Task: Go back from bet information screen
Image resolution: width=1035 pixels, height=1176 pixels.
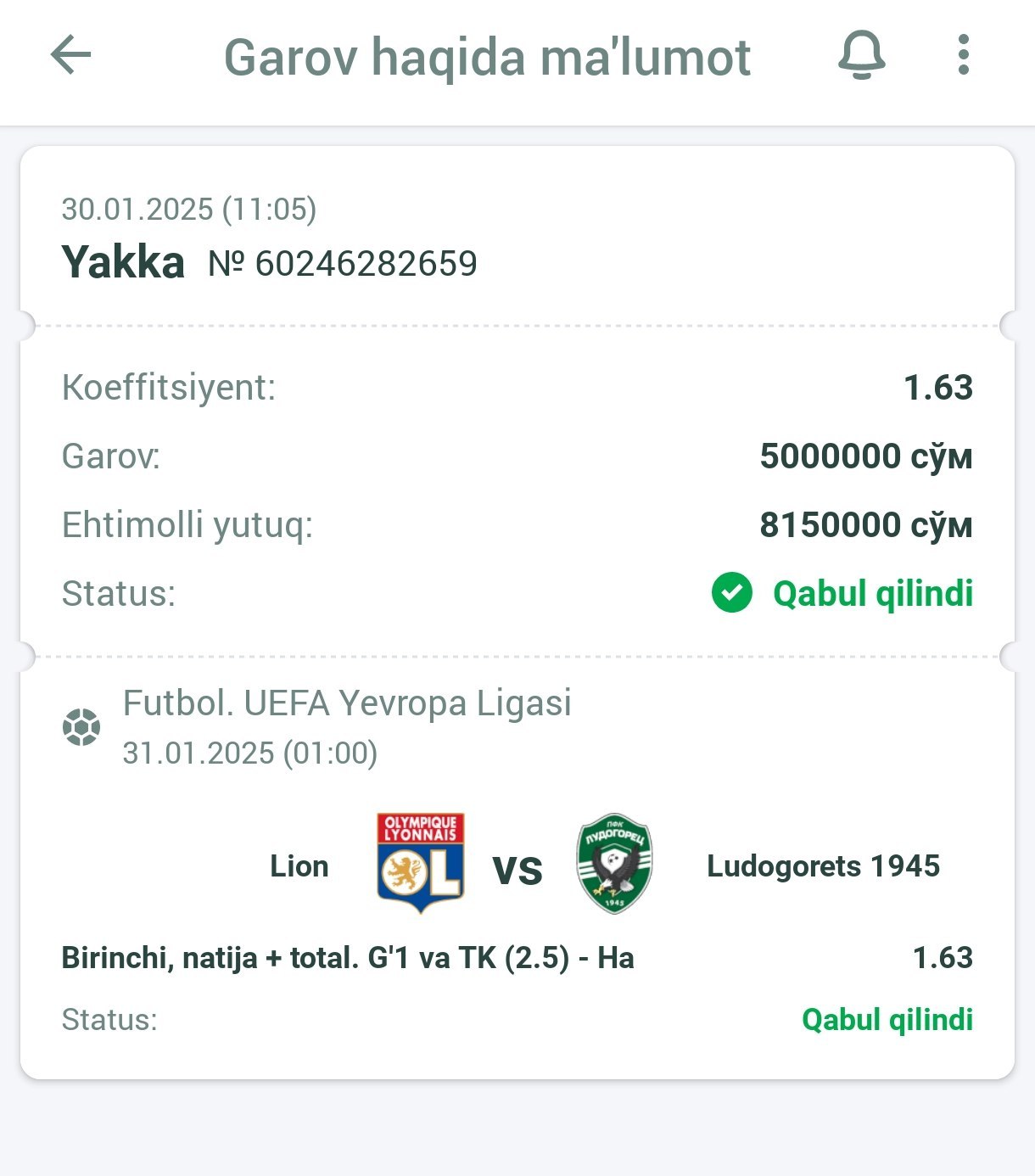Action: click(70, 56)
